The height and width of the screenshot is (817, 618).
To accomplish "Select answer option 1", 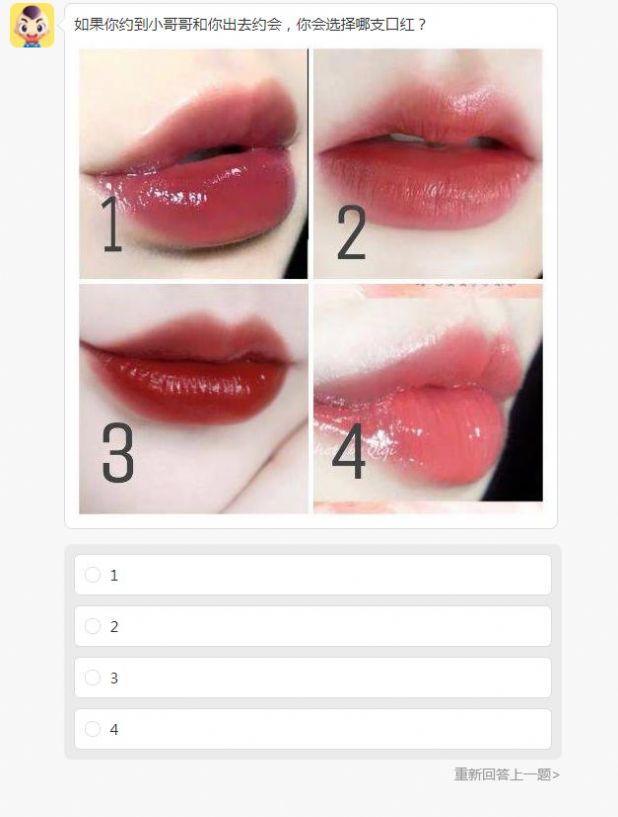I will click(x=93, y=575).
